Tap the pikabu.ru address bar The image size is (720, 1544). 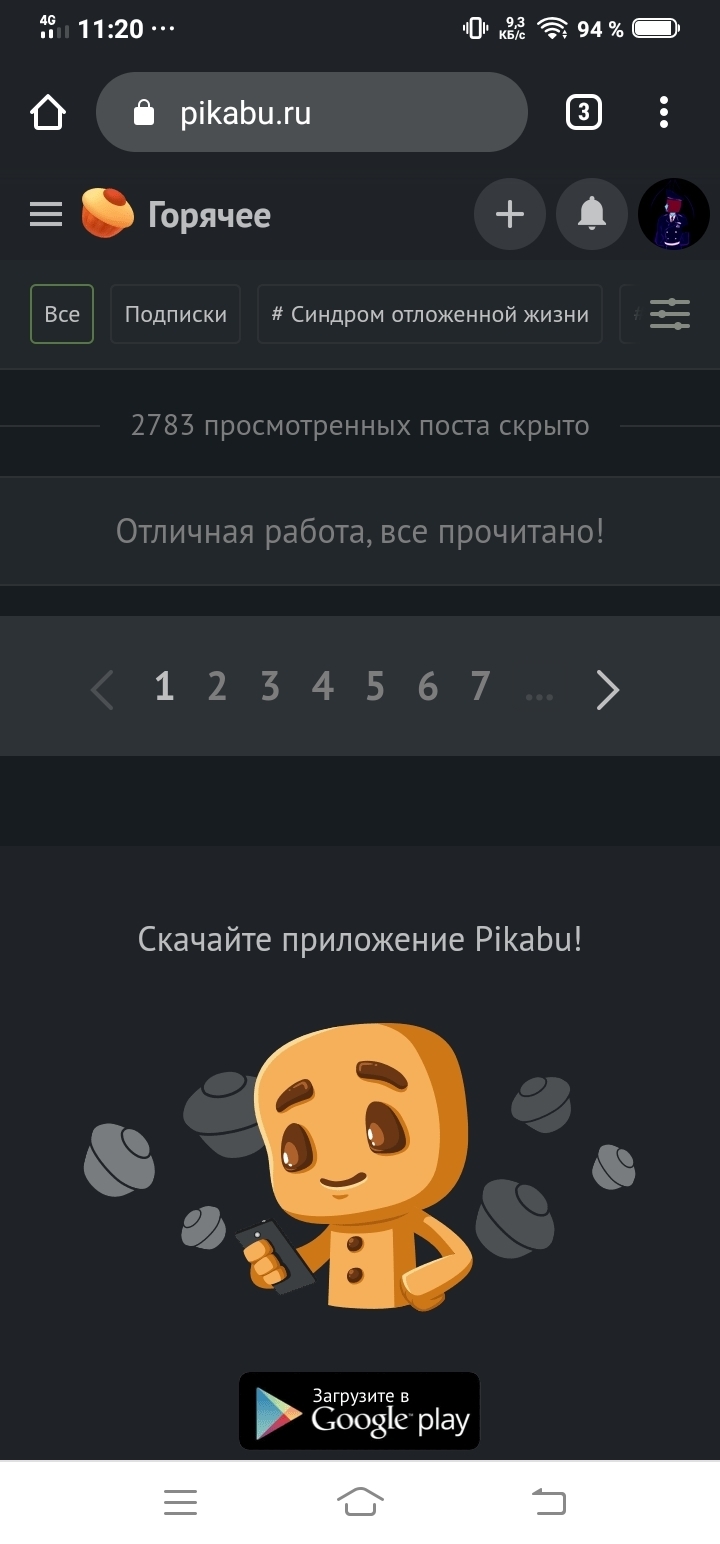point(310,113)
